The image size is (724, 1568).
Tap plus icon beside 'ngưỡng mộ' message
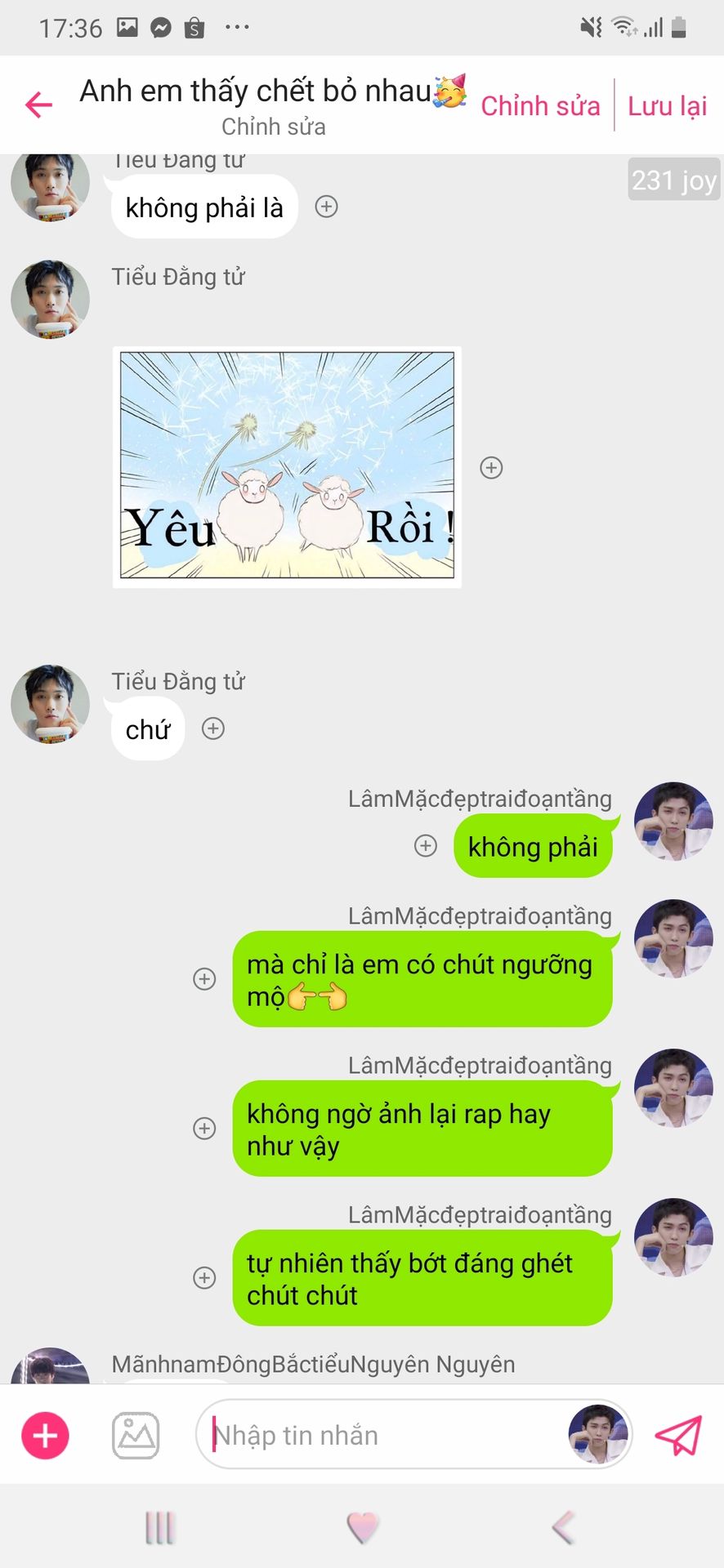pos(204,978)
